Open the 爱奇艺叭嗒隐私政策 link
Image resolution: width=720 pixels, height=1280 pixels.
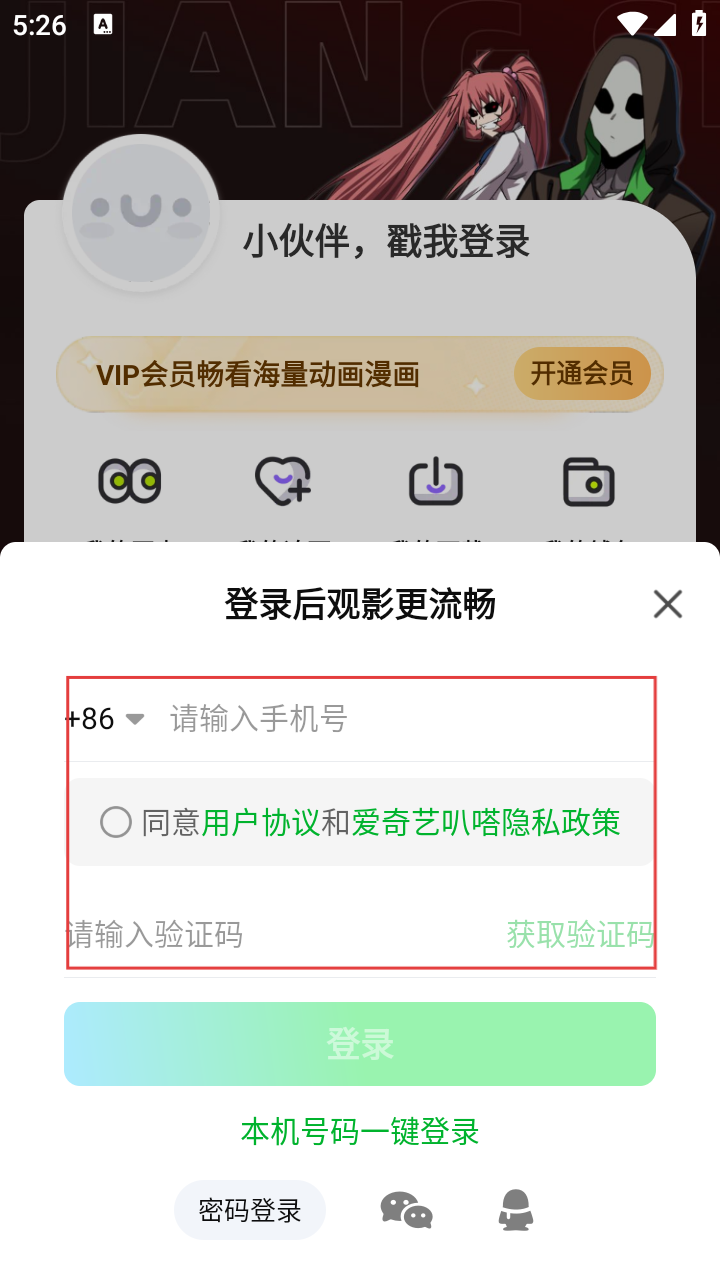click(x=486, y=822)
